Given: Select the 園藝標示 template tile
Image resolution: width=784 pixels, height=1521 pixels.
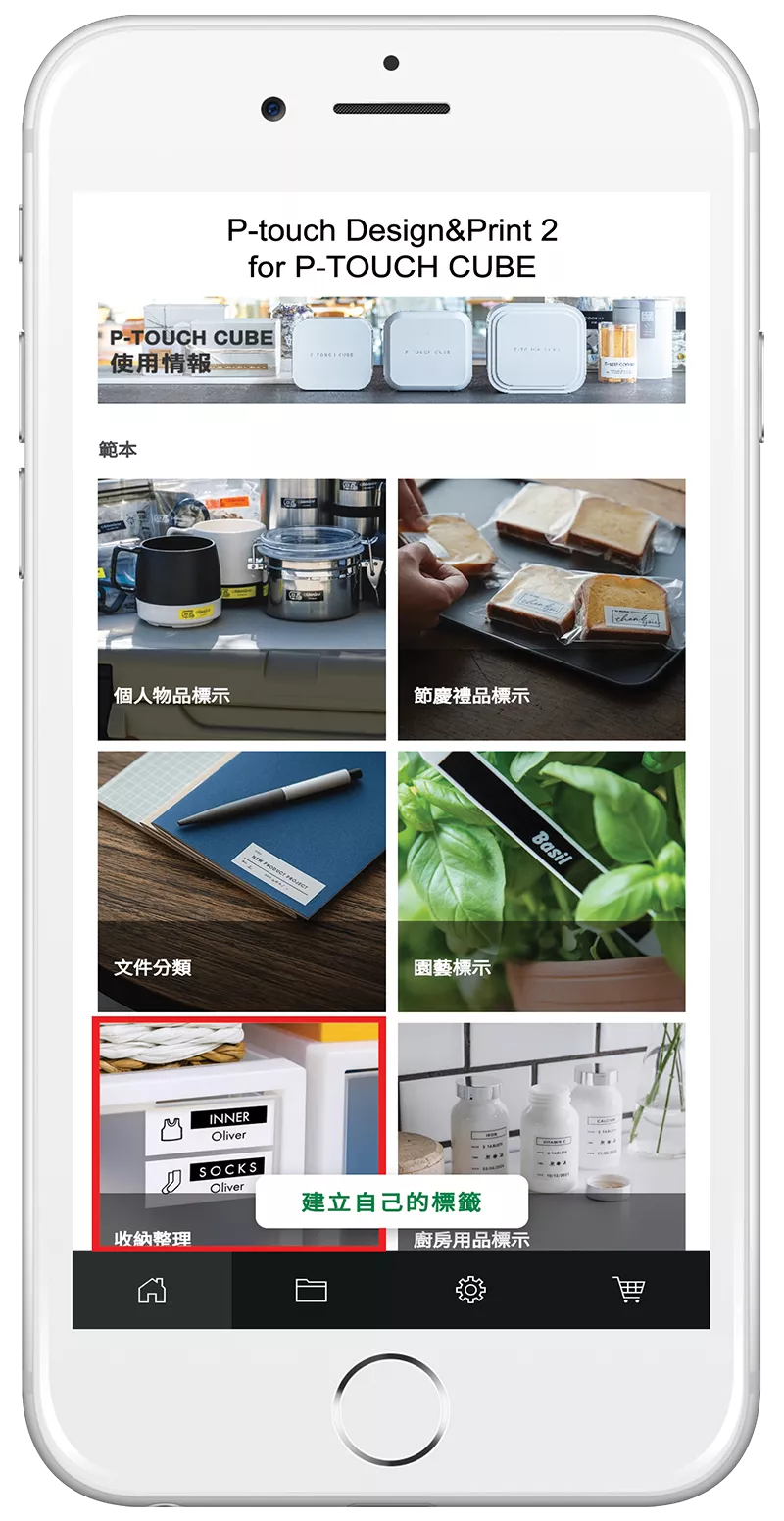Looking at the screenshot, I should click(541, 881).
